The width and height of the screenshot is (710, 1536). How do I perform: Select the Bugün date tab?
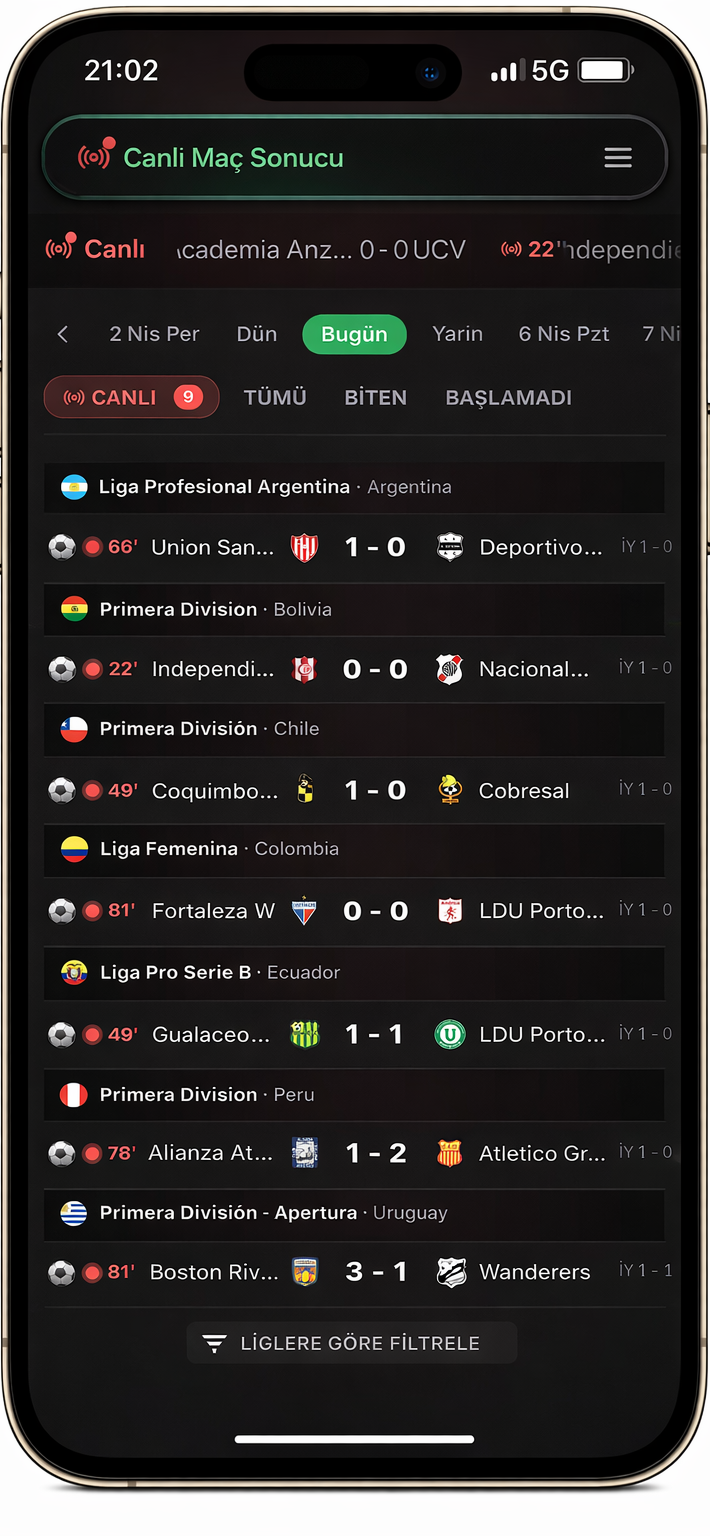click(354, 334)
